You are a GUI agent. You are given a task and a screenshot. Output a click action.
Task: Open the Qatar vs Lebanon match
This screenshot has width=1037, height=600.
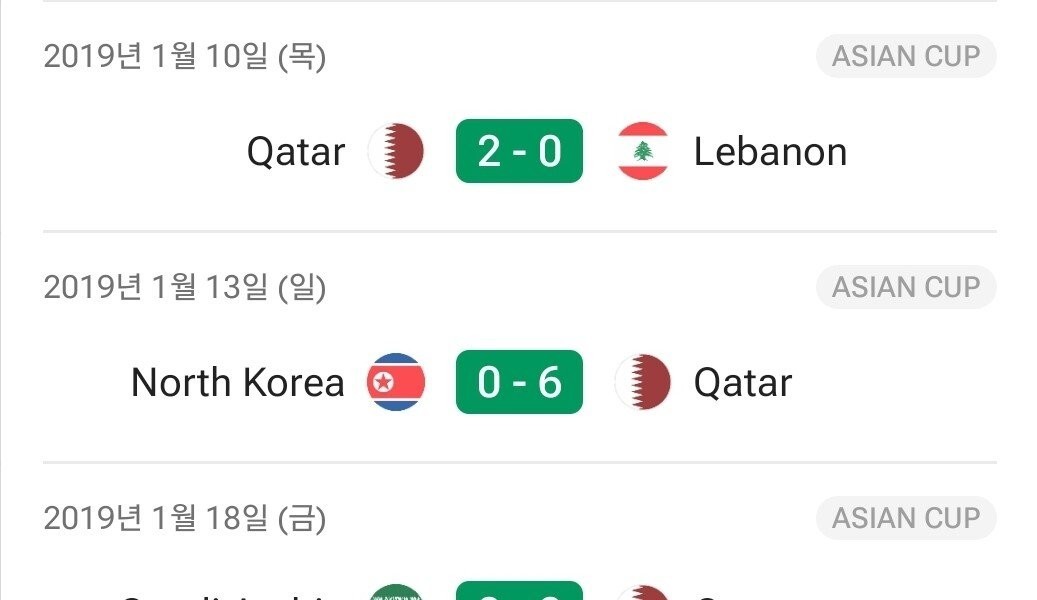click(519, 152)
